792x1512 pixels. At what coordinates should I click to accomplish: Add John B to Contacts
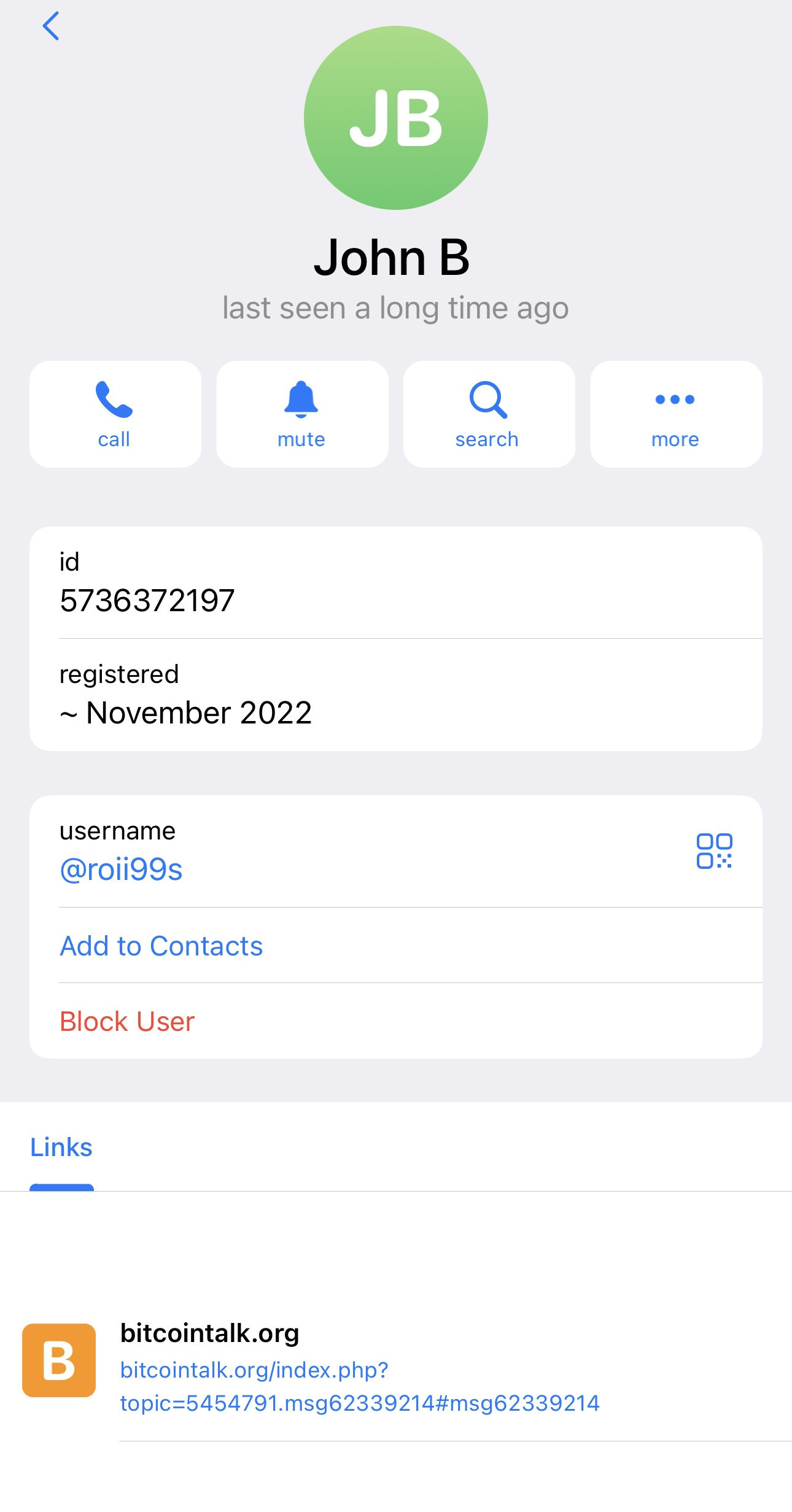[x=396, y=946]
